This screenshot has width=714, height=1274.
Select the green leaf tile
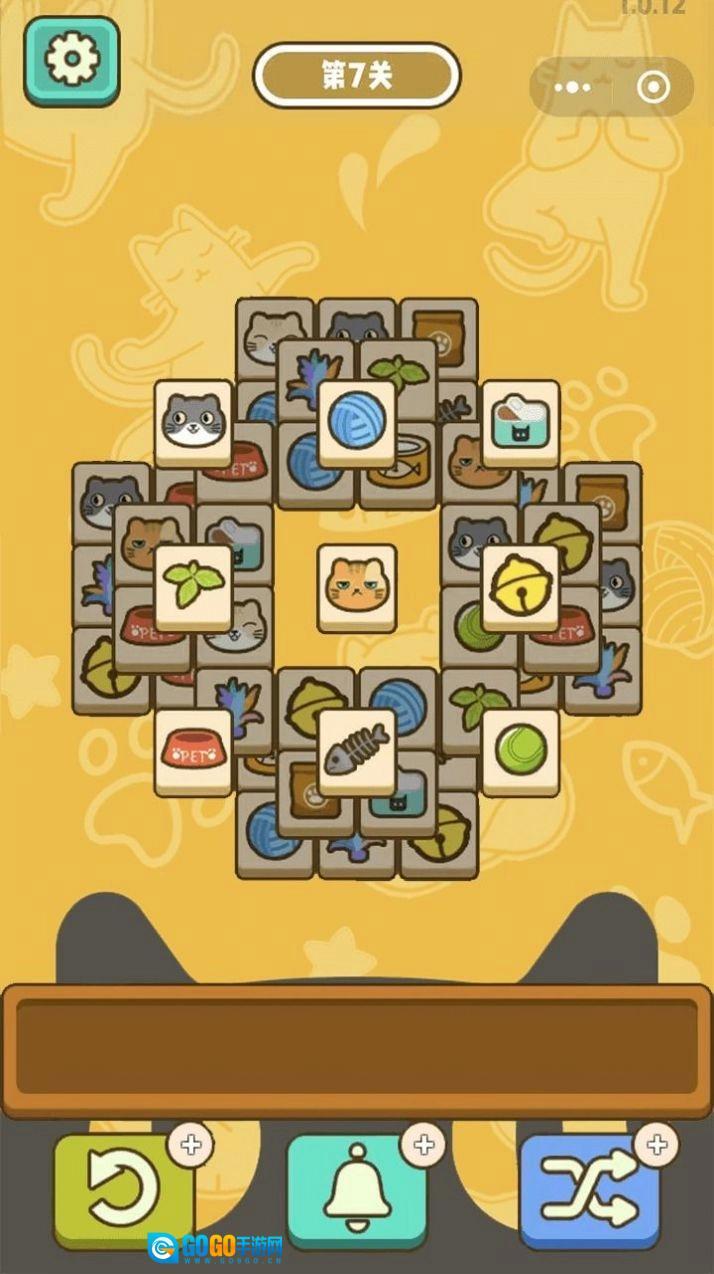click(193, 588)
